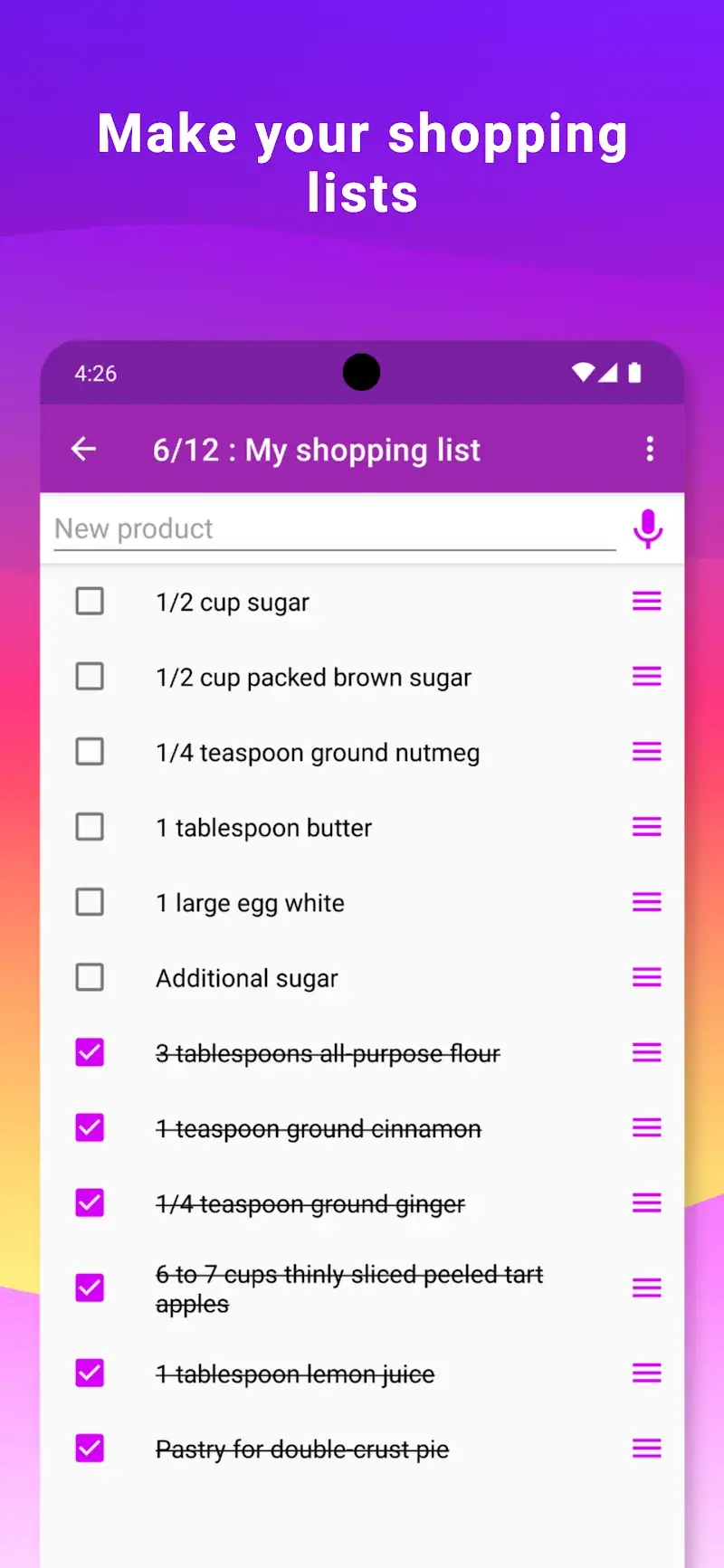Grab the drag handle for 'Additional sugar'

coord(646,977)
